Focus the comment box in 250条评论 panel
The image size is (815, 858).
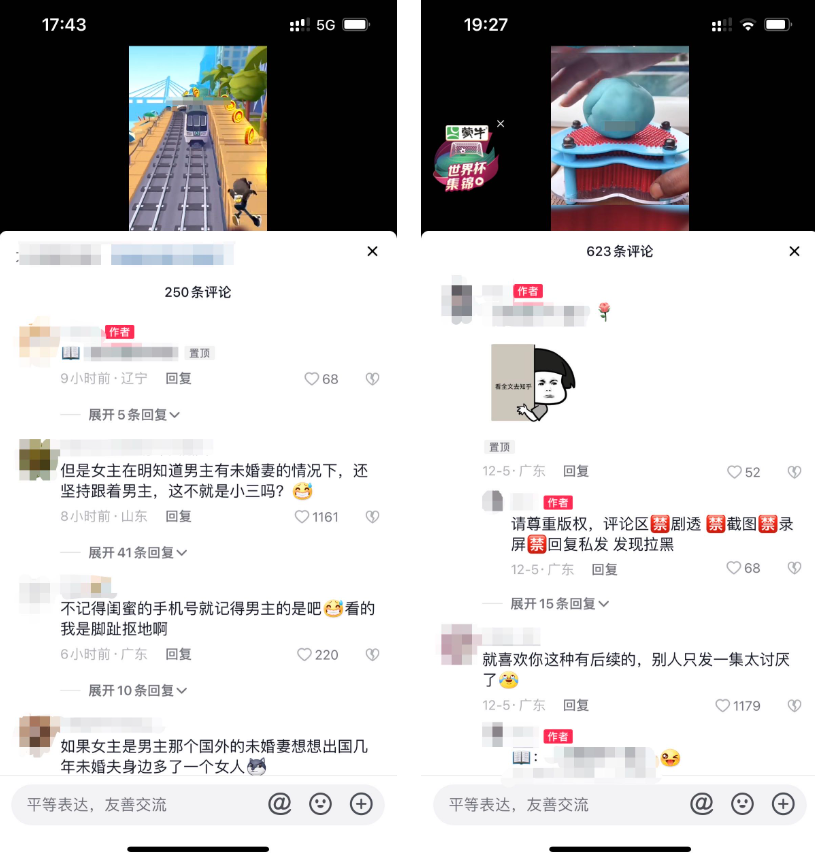(130, 804)
